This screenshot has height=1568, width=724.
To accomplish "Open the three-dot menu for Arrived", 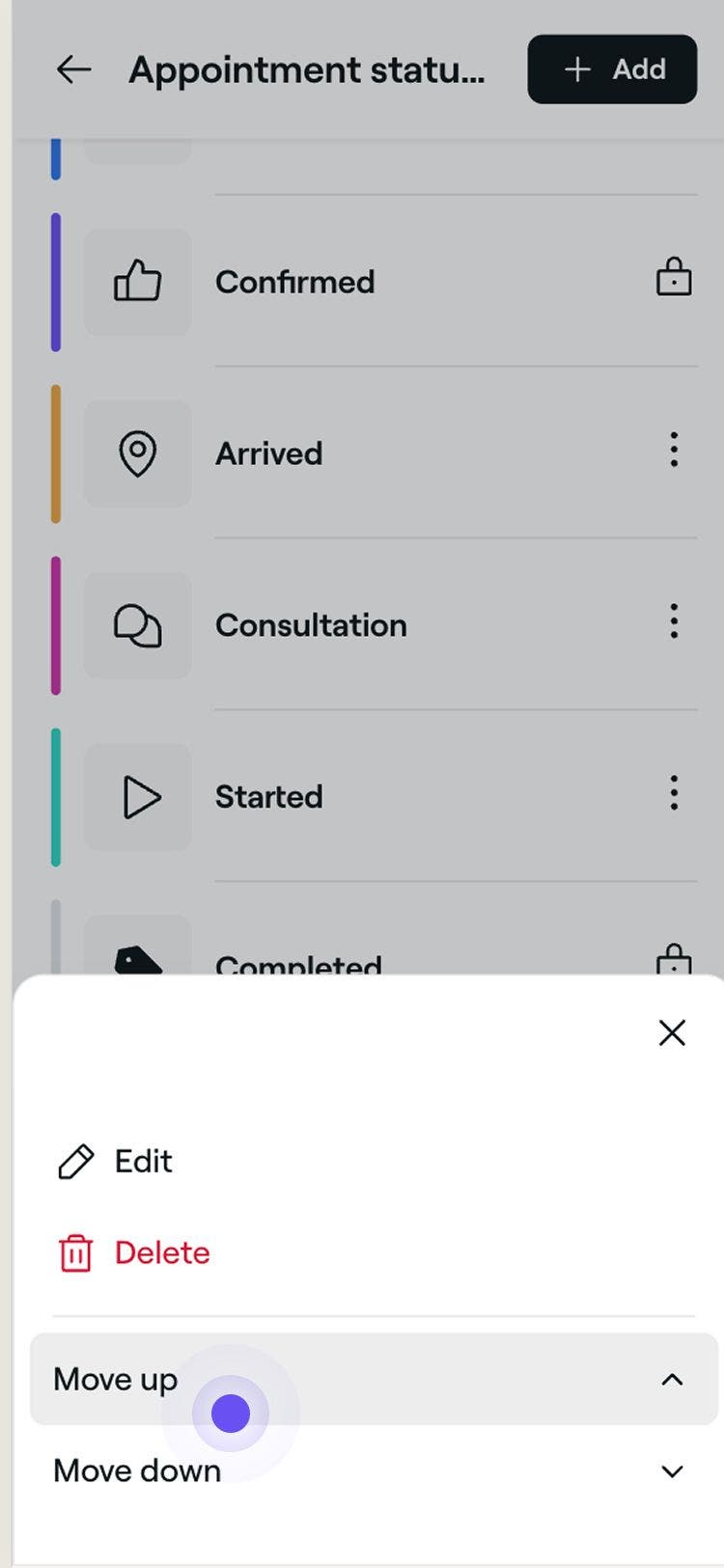I will pos(674,451).
